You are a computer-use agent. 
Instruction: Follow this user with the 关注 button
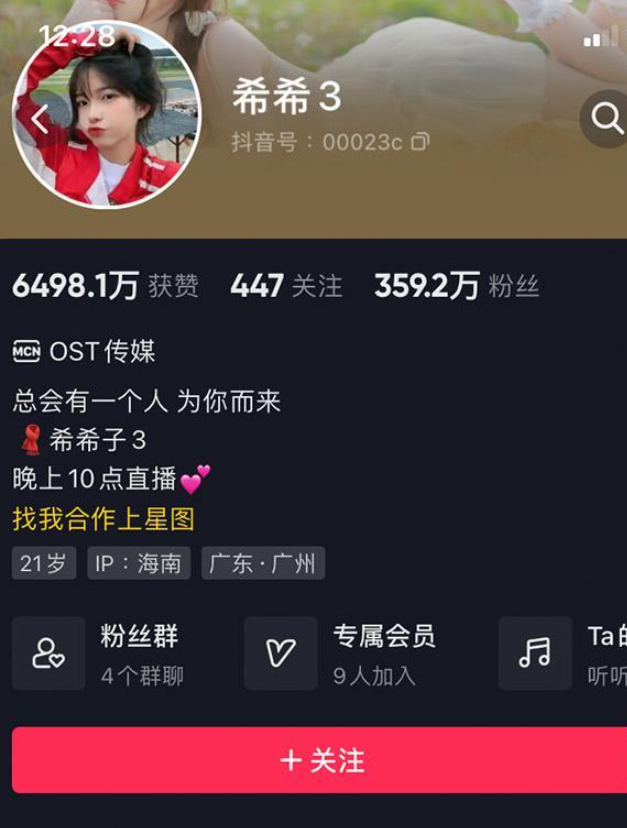point(320,760)
